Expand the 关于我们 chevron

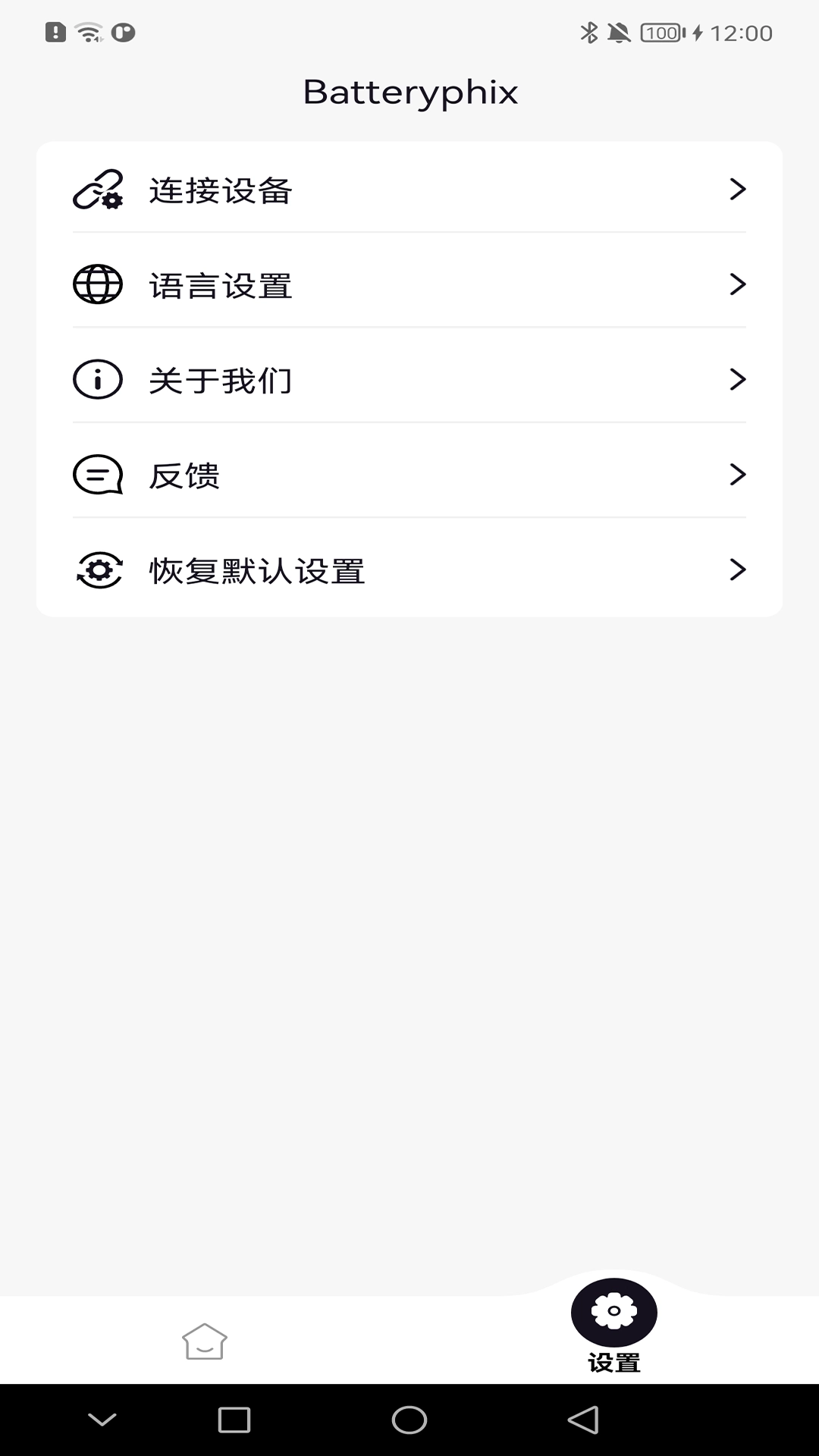coord(736,381)
